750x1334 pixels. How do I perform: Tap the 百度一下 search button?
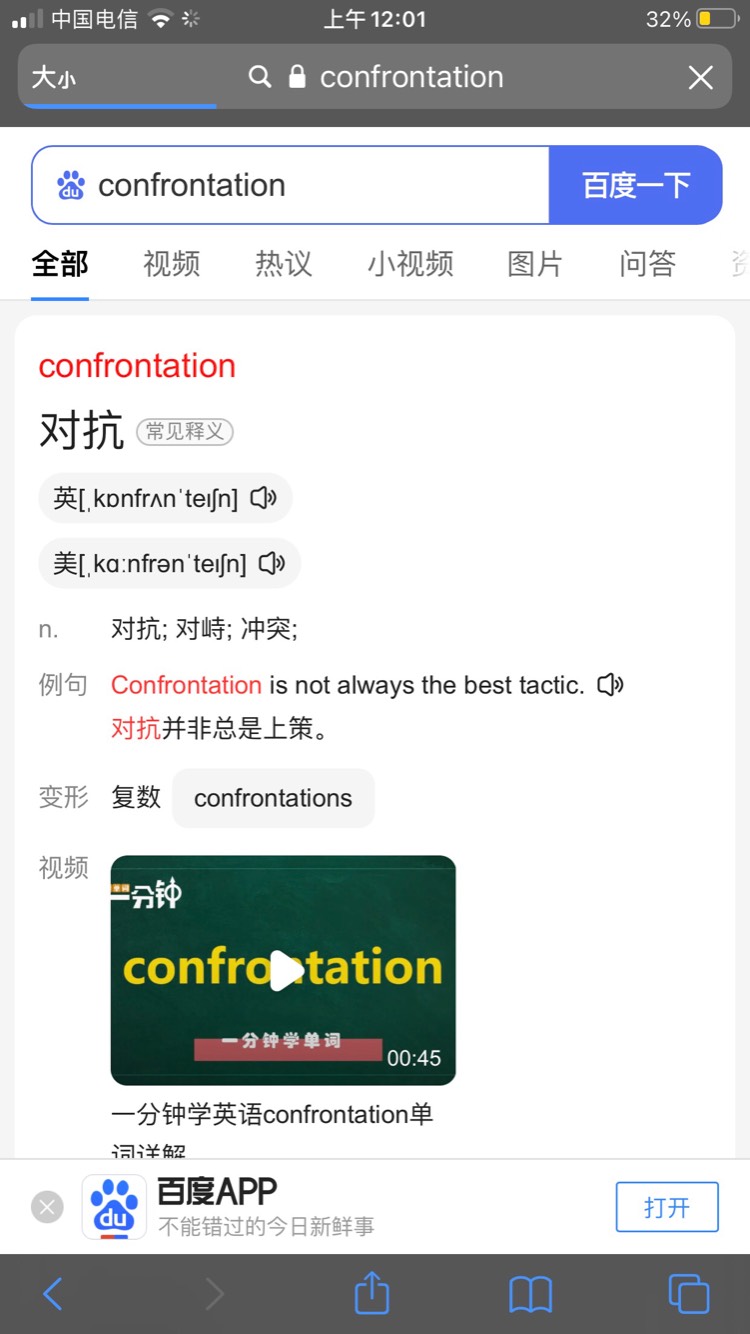(636, 185)
